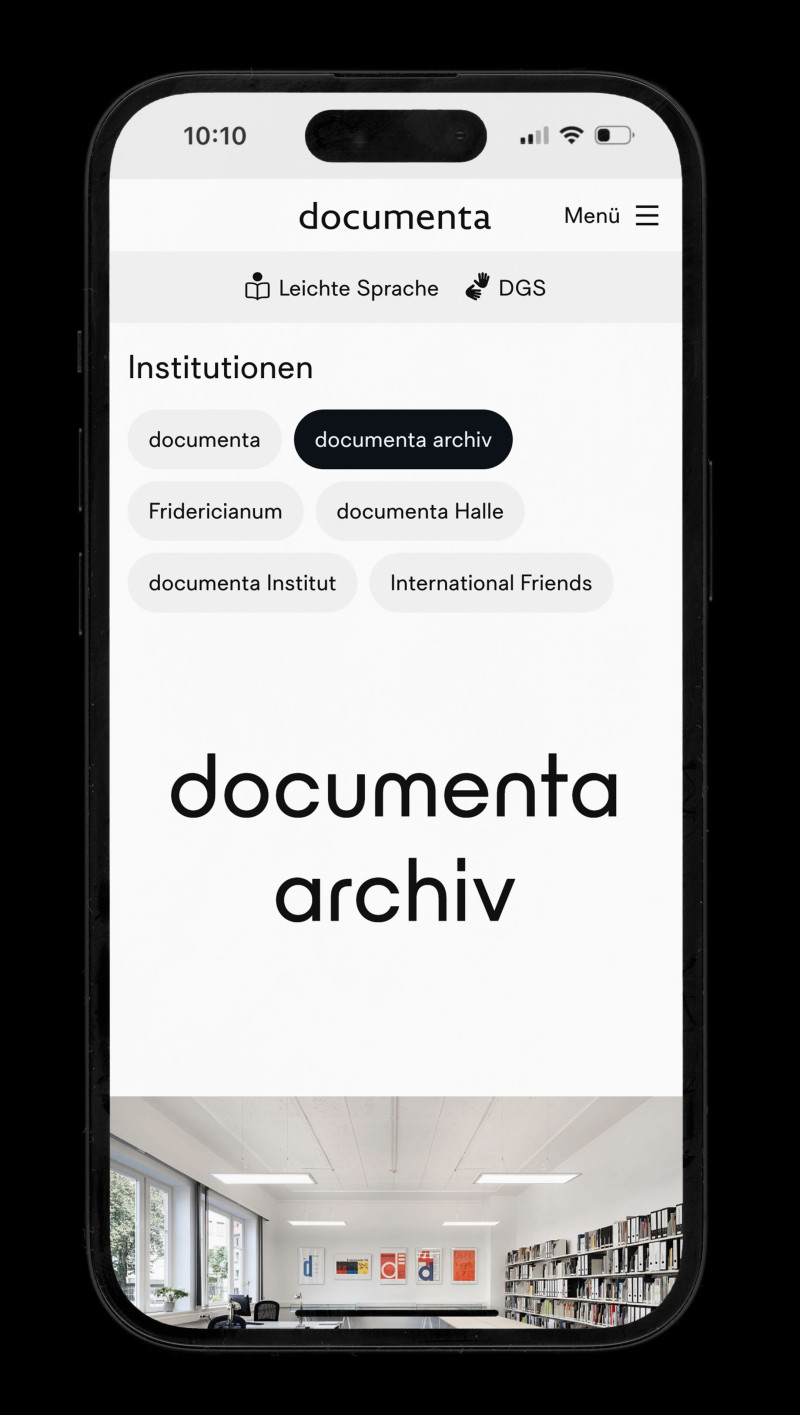The image size is (800, 1415).
Task: Select the documenta institution chip
Action: coord(204,439)
